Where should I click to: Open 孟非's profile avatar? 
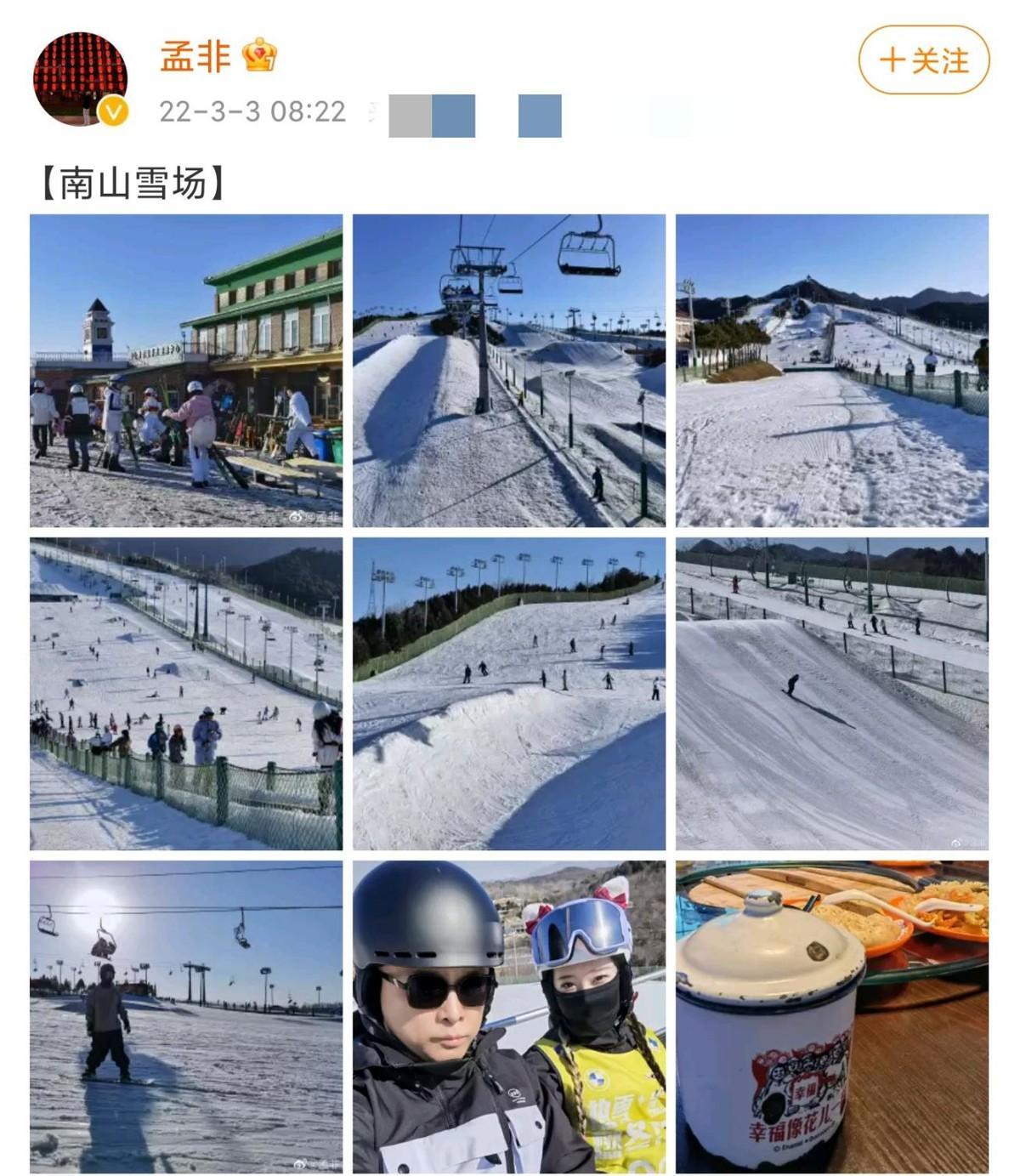coord(81,79)
